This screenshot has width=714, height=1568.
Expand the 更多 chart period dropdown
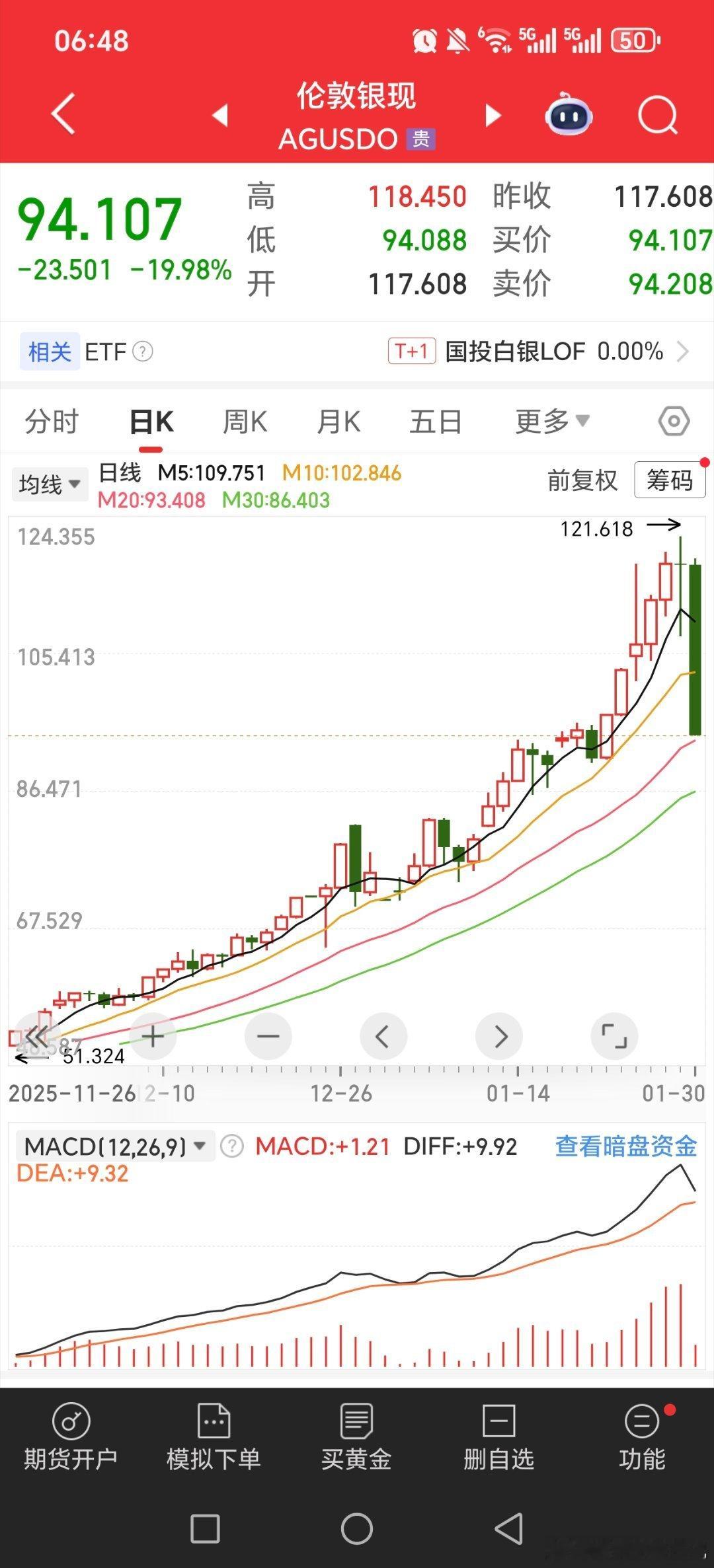(x=551, y=420)
